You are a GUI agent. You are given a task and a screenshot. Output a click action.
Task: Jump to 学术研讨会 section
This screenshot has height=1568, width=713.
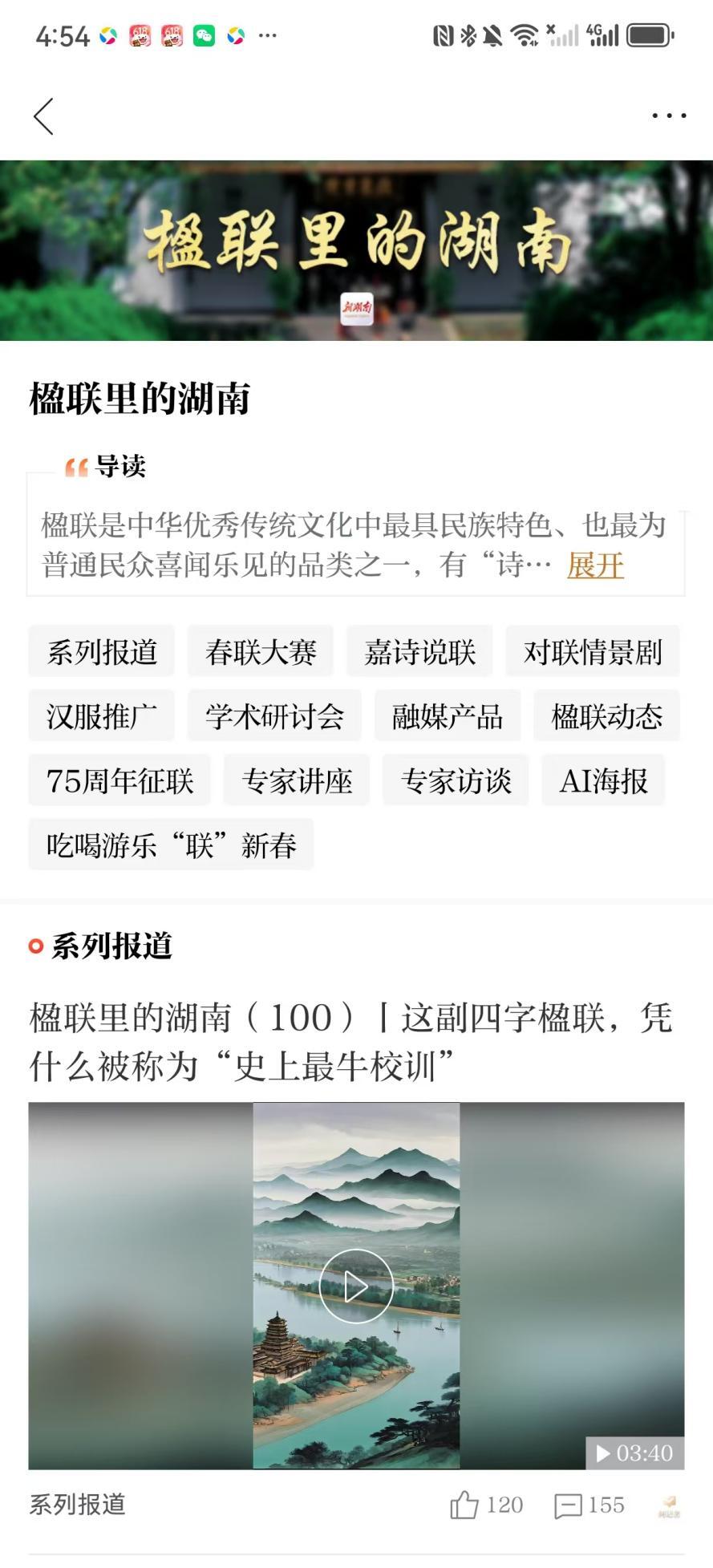click(274, 716)
